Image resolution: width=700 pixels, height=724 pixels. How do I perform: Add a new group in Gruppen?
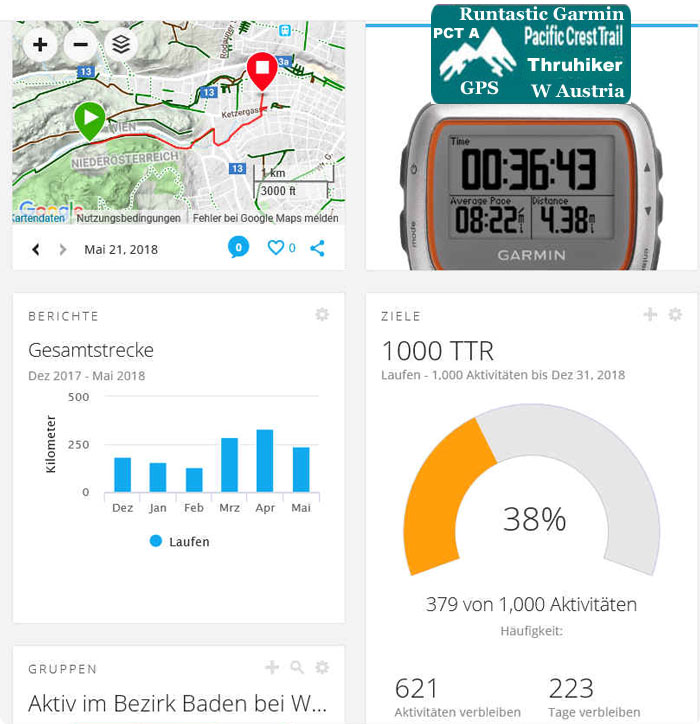[272, 668]
